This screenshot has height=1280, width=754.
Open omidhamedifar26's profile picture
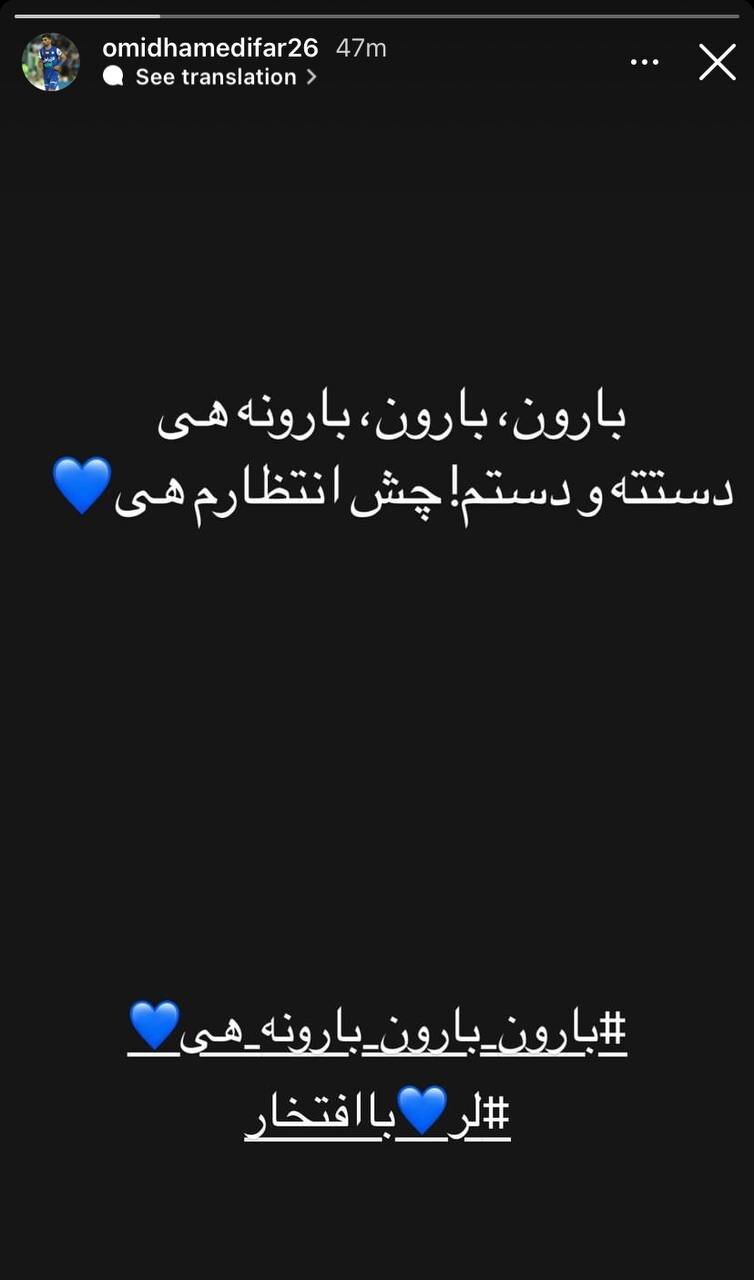(x=50, y=62)
